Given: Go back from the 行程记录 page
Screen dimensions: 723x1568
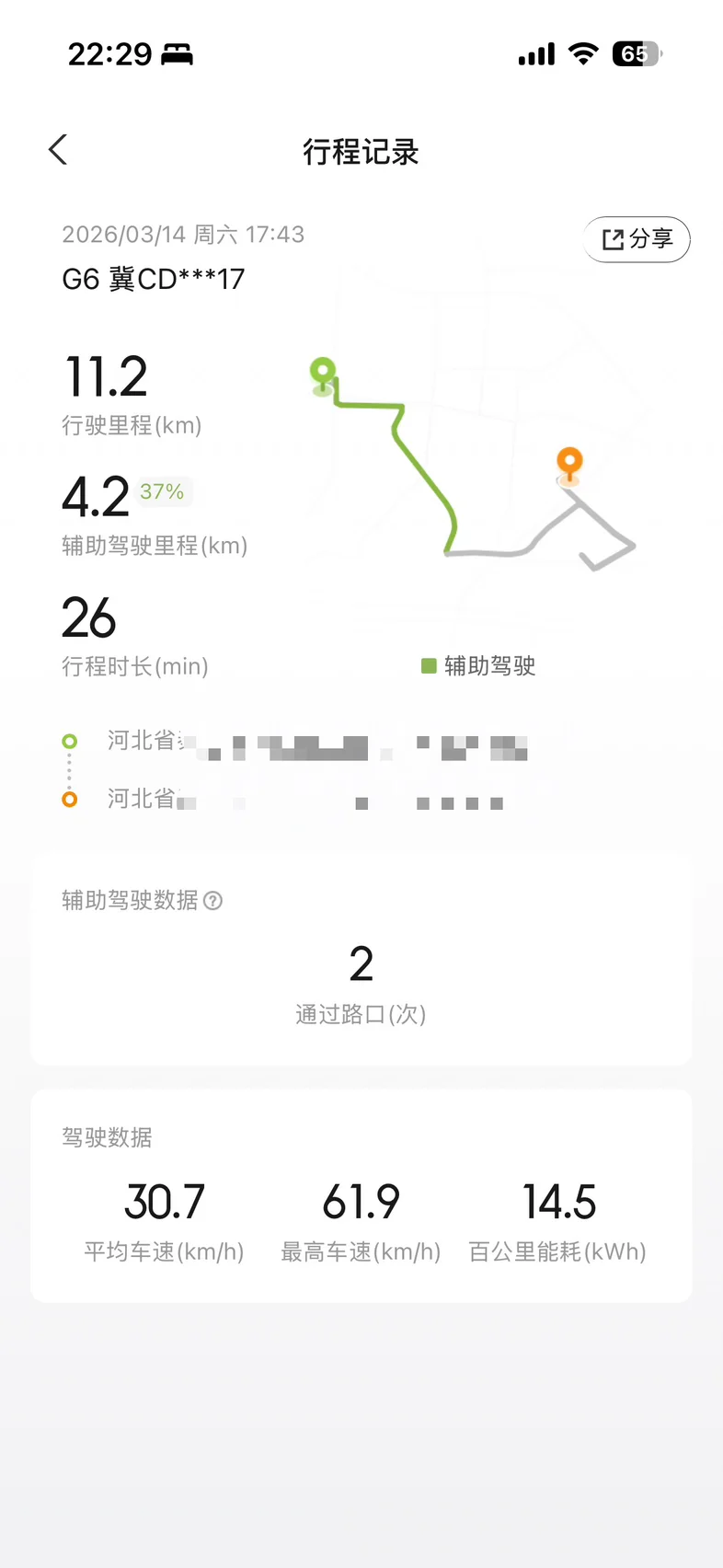Looking at the screenshot, I should pos(58,150).
